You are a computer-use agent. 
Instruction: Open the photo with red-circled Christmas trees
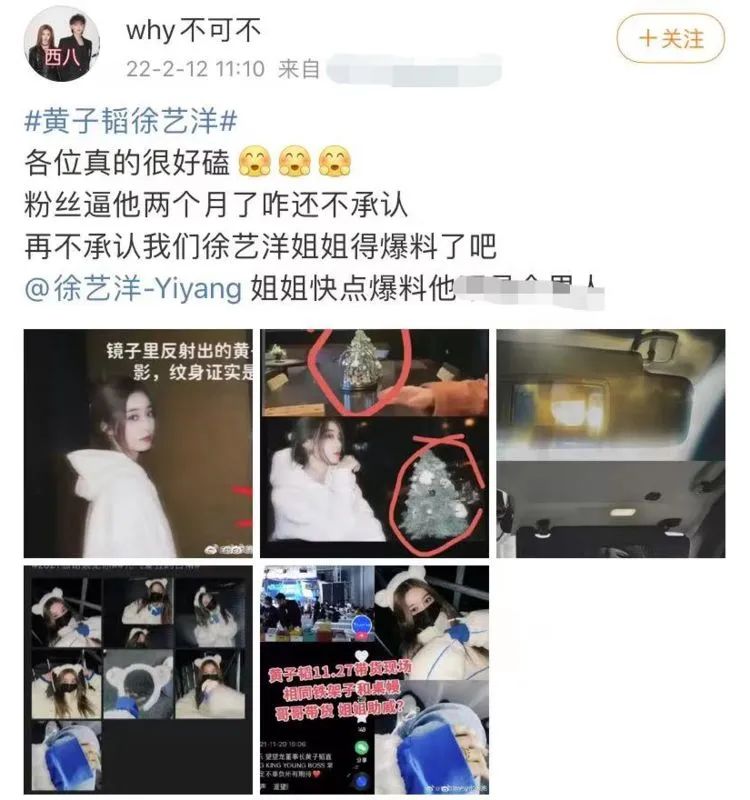(375, 443)
